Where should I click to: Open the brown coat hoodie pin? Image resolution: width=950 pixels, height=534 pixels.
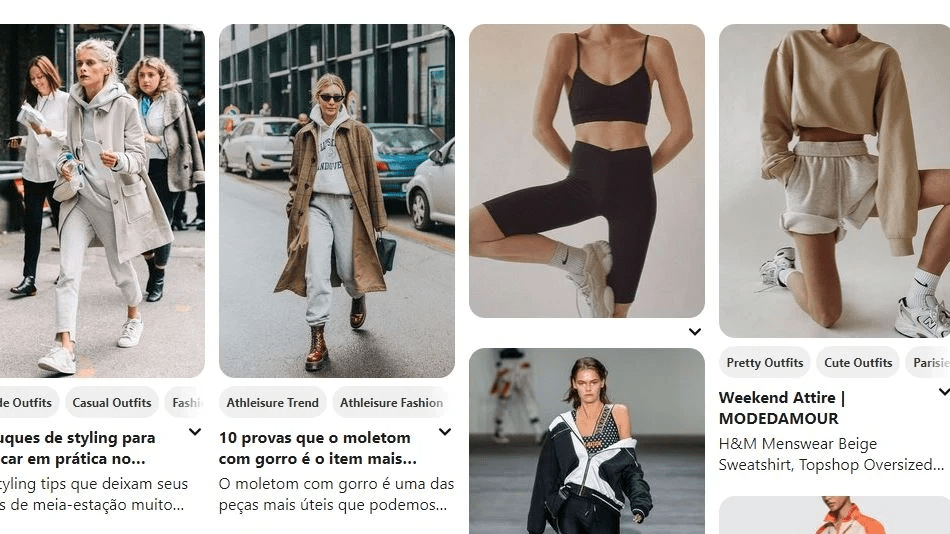pyautogui.click(x=336, y=200)
